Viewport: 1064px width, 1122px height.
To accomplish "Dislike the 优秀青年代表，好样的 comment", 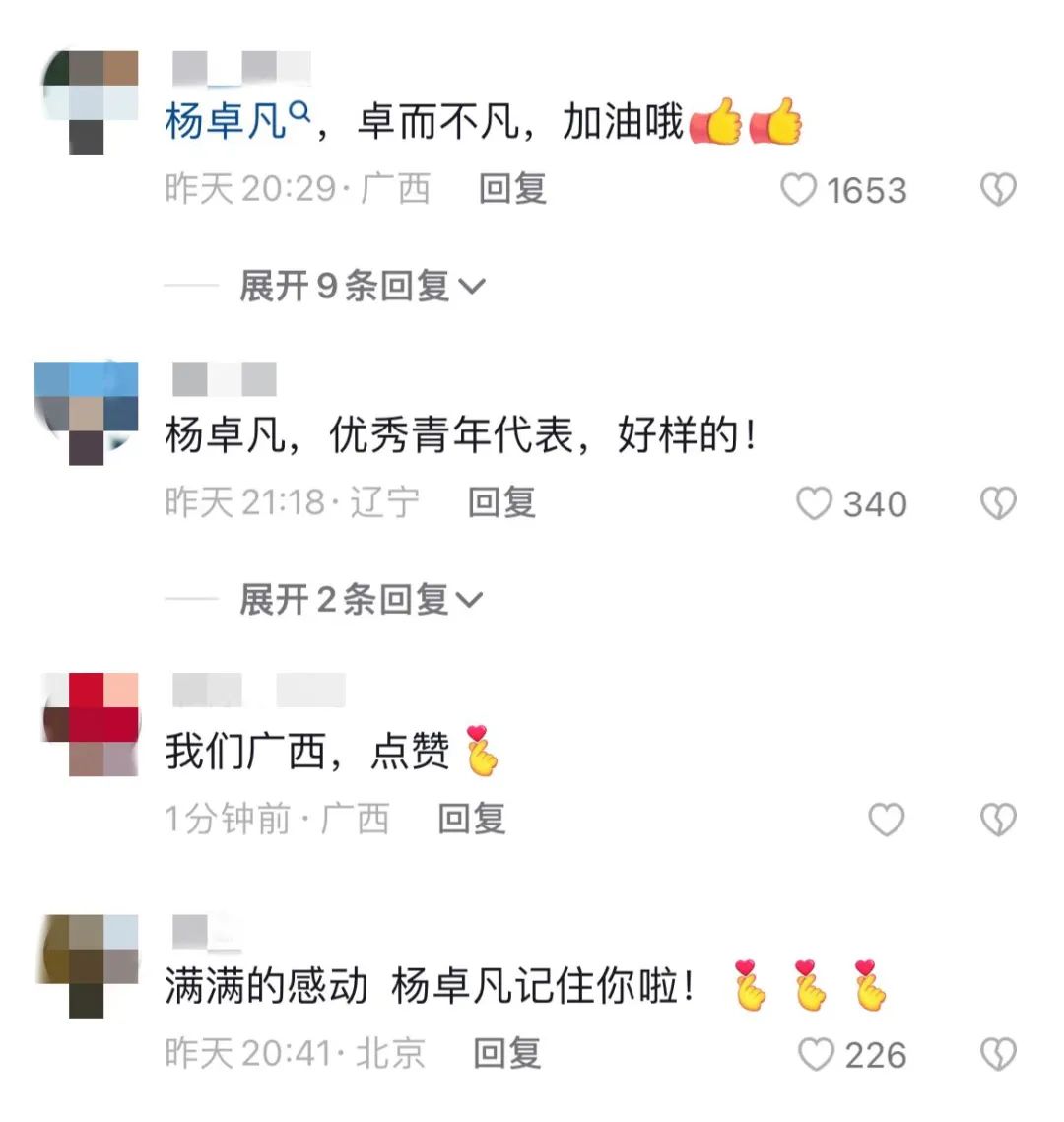I will click(998, 504).
